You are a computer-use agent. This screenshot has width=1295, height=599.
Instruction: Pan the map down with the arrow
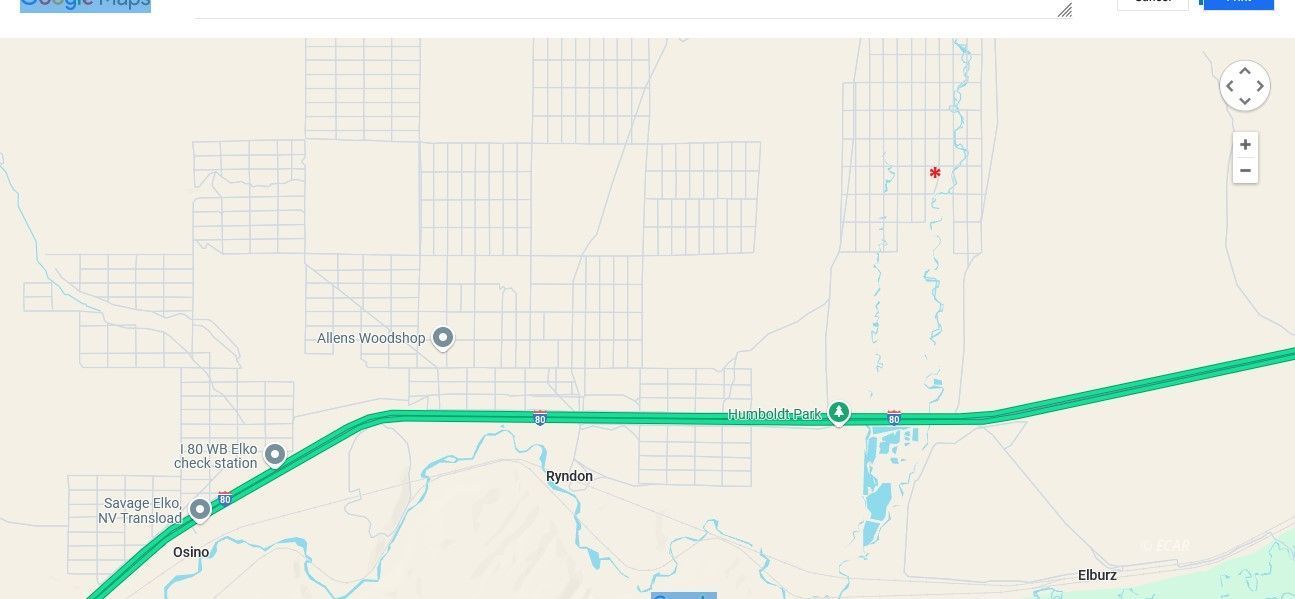click(1245, 102)
